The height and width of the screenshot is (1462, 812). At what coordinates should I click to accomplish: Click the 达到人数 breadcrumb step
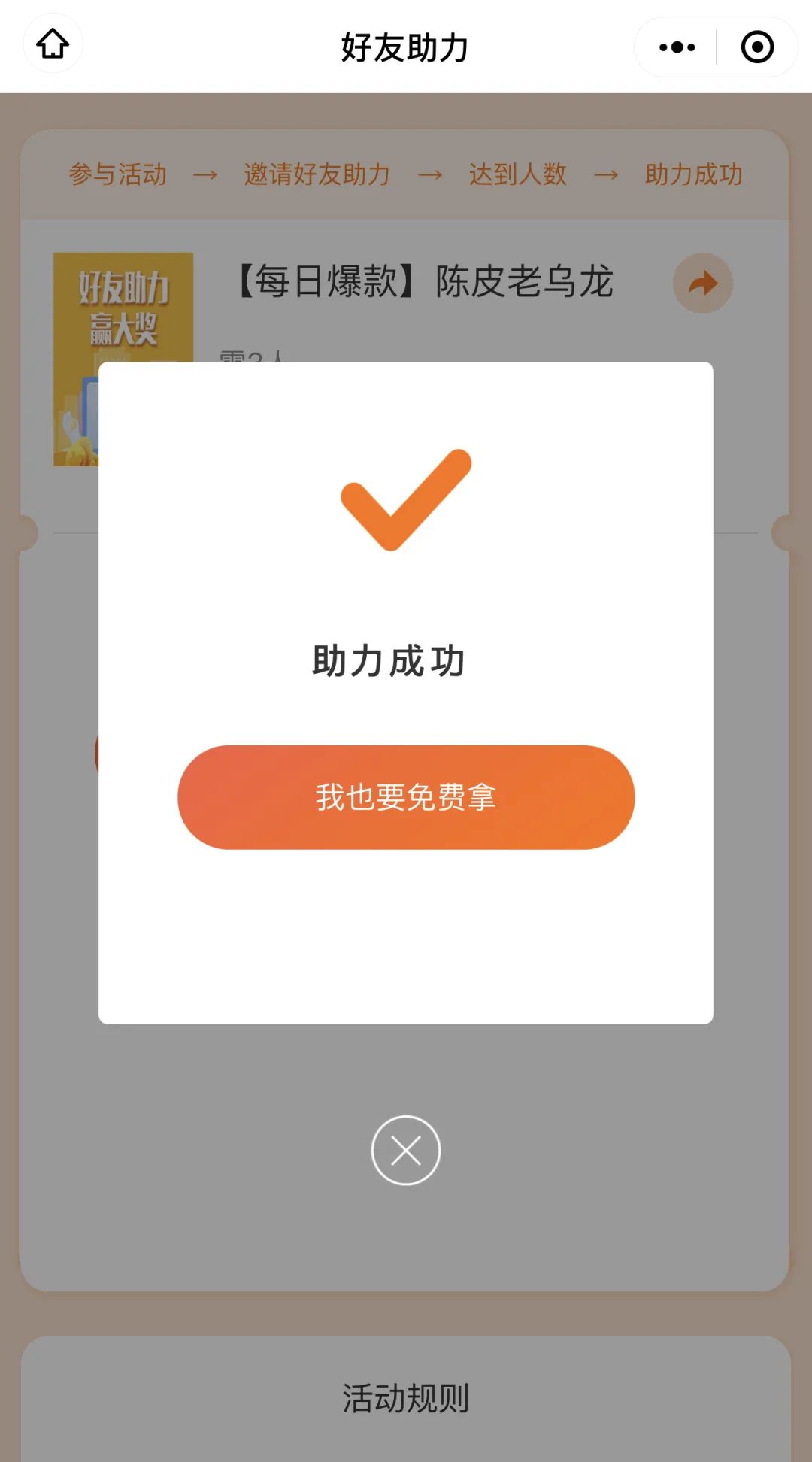[x=517, y=174]
